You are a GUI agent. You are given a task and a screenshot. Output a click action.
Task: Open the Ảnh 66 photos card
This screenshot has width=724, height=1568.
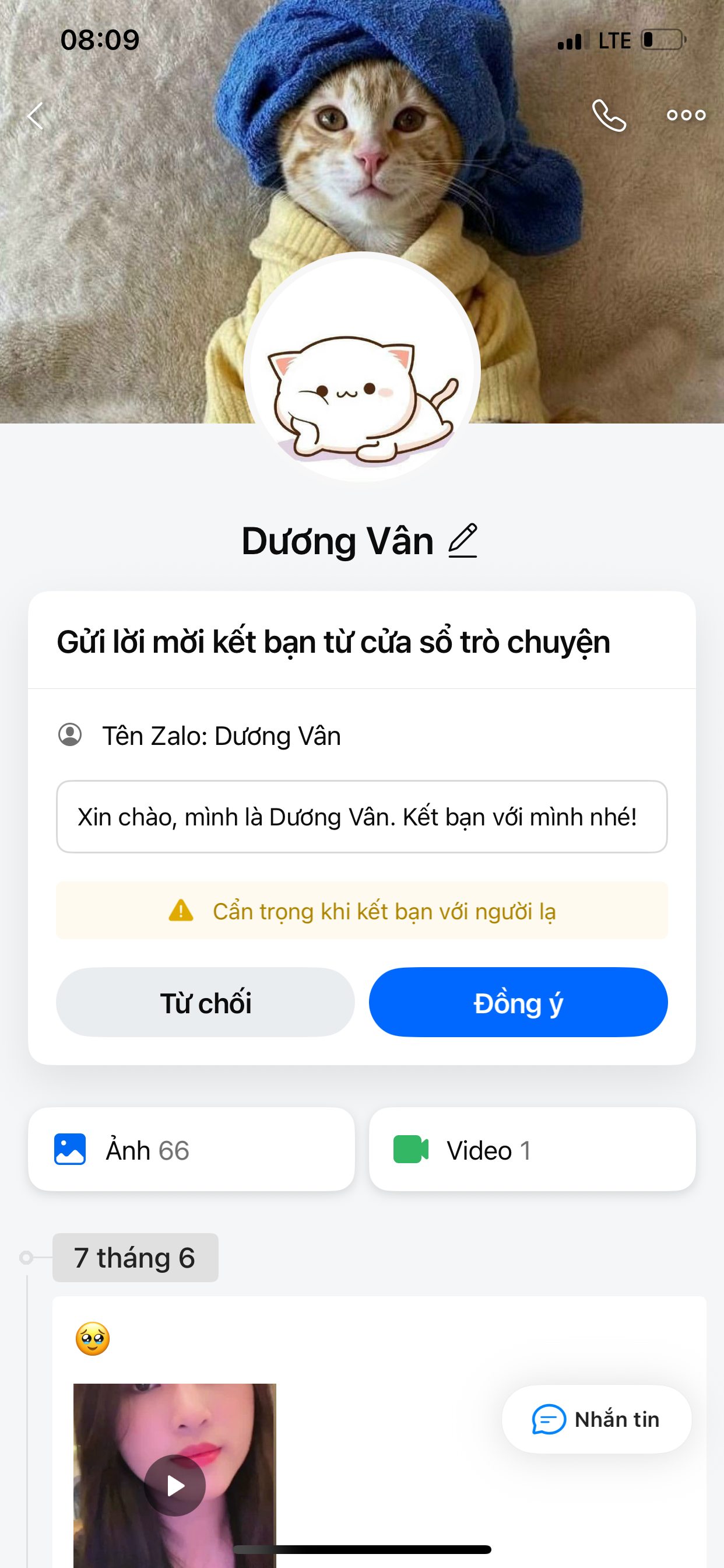192,1149
